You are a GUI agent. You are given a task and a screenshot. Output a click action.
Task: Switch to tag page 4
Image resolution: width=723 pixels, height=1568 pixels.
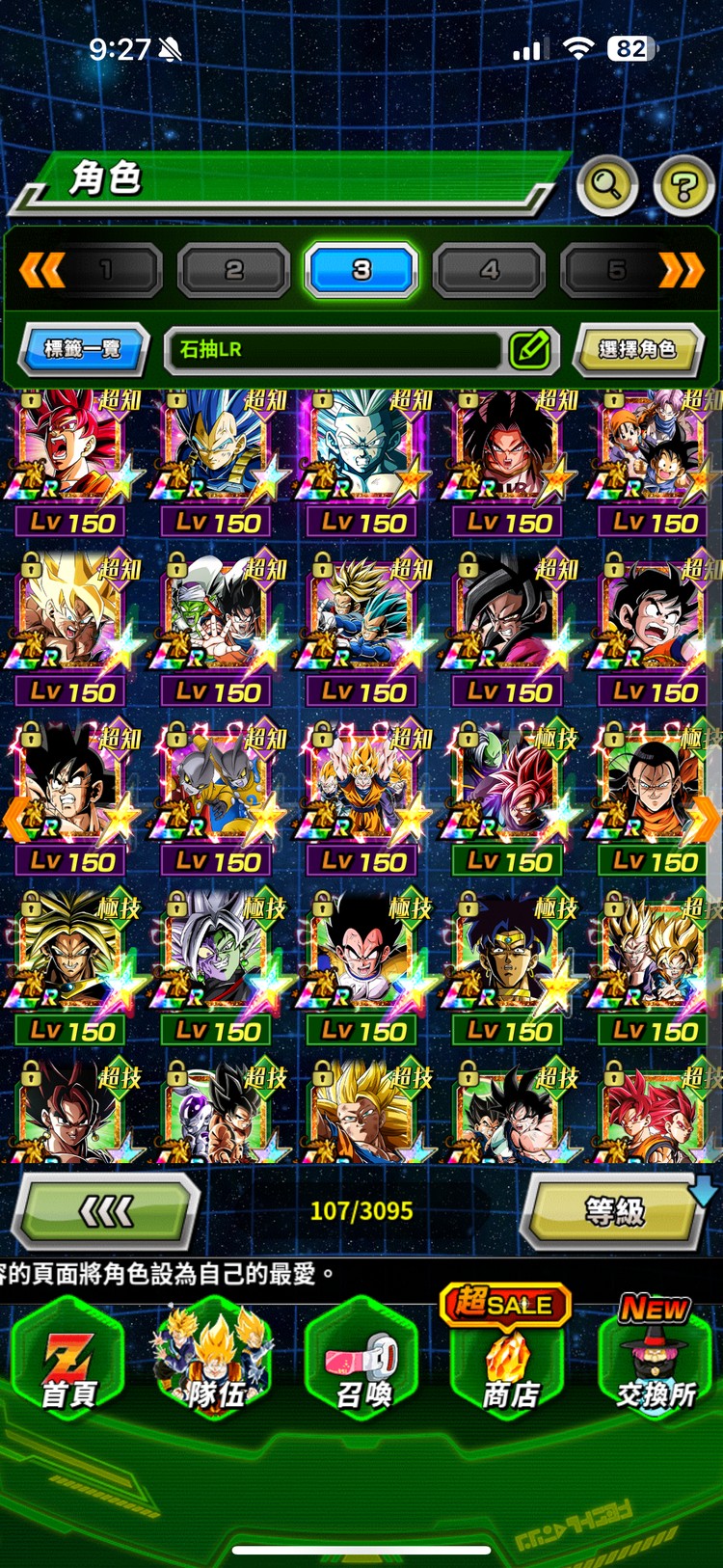pos(490,270)
